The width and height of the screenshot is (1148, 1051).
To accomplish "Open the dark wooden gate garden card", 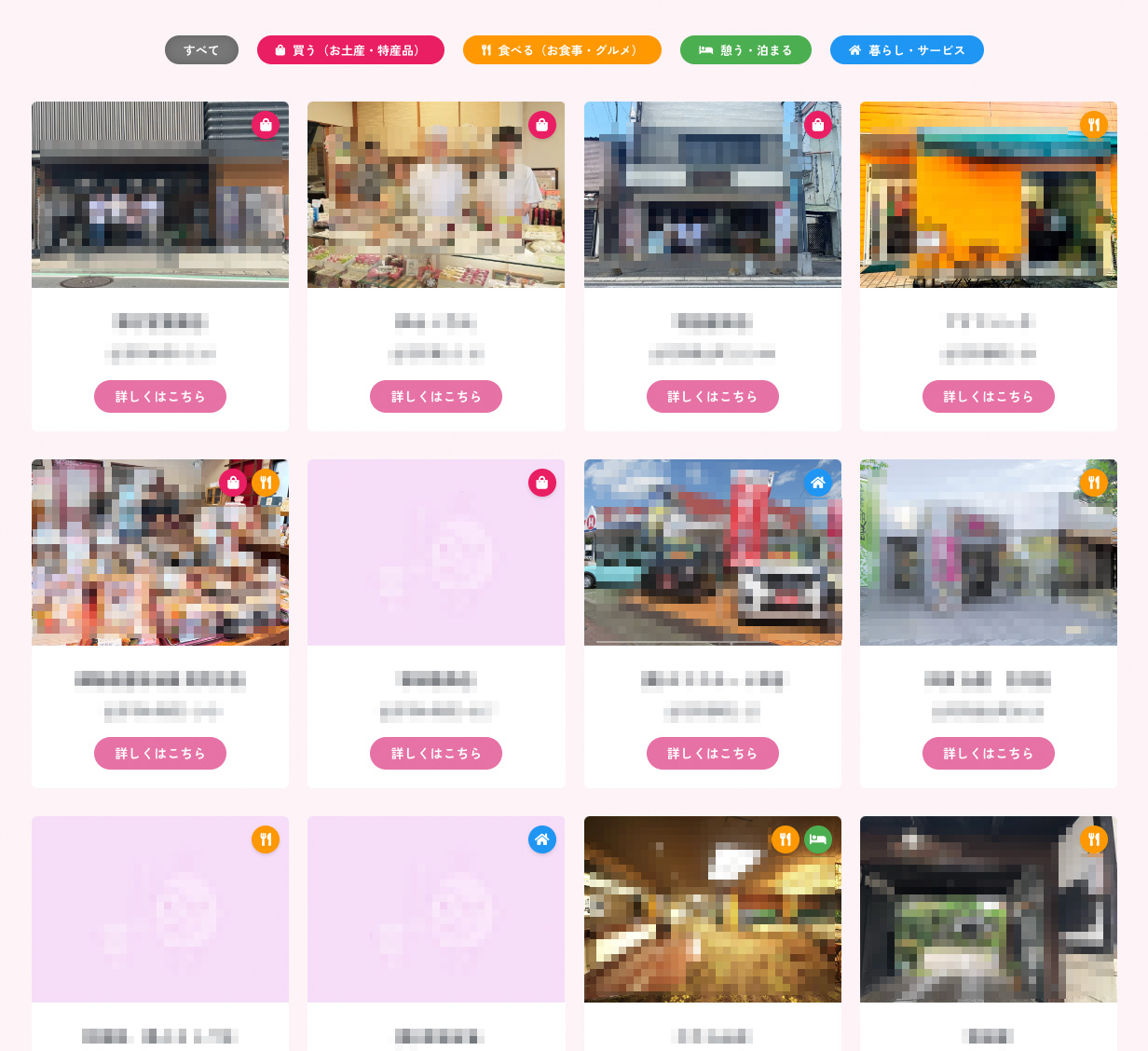I will pos(988,909).
